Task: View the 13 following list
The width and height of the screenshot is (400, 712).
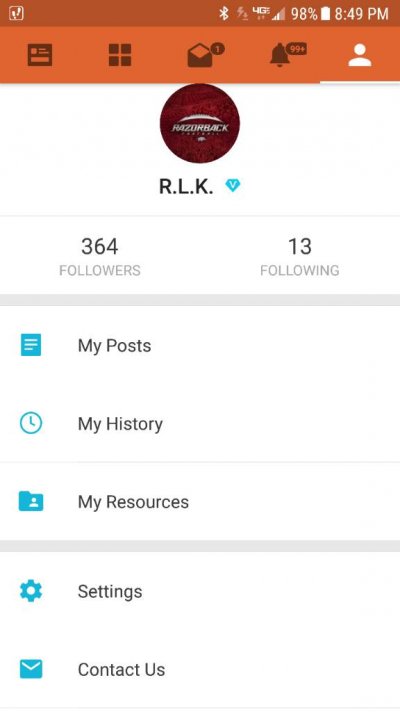Action: coord(300,256)
